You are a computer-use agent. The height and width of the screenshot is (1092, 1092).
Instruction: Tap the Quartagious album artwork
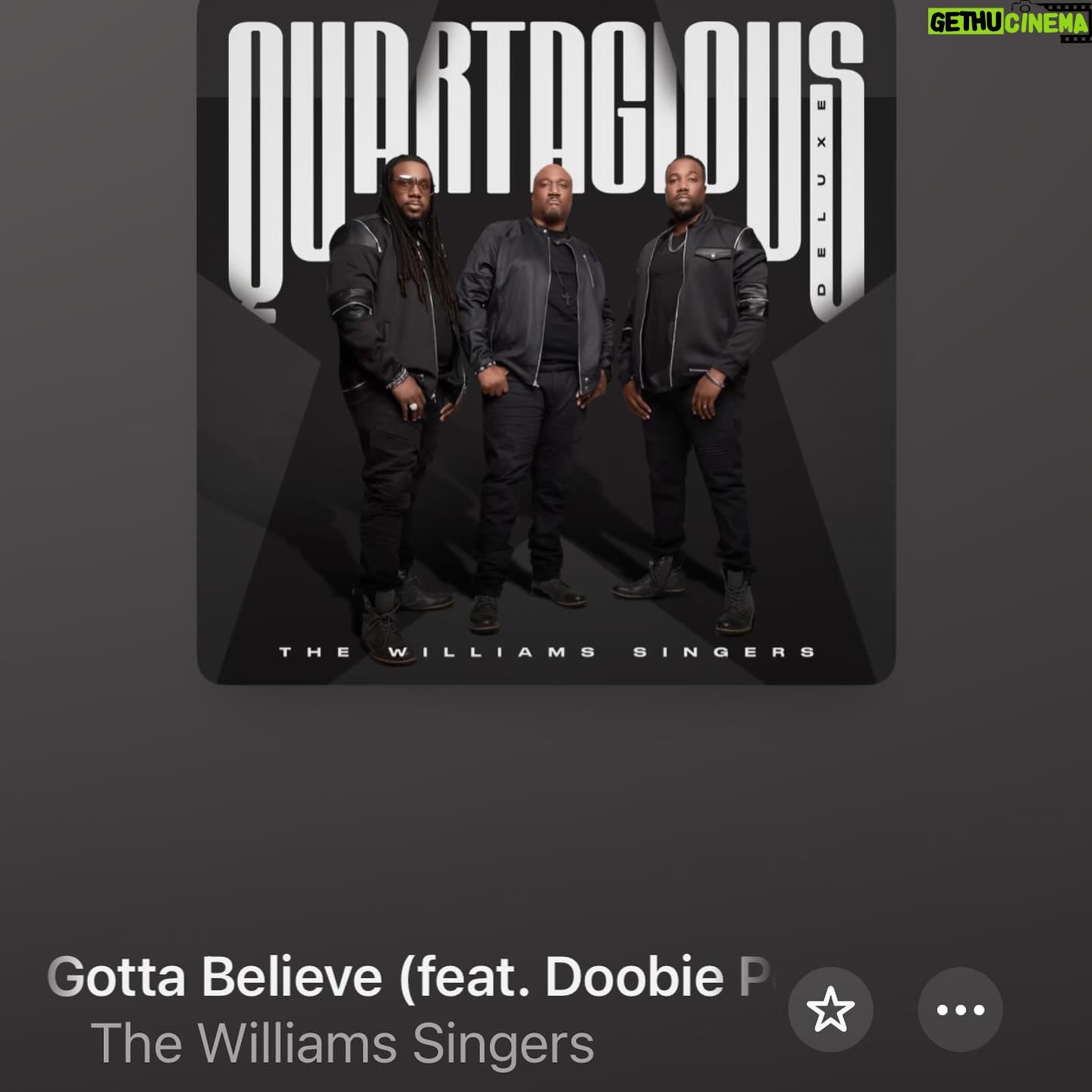[546, 341]
